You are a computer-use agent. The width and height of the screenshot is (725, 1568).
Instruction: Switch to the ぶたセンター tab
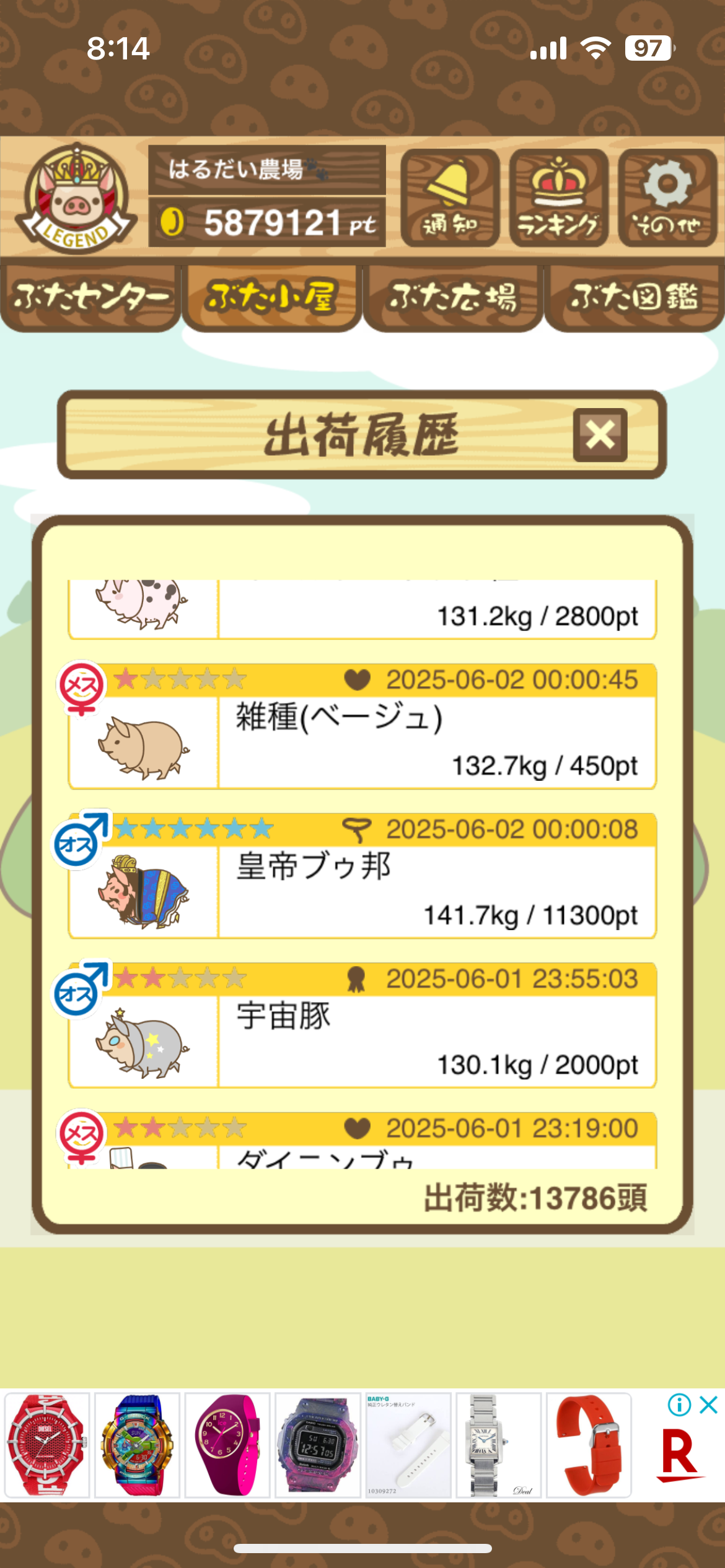tap(90, 297)
